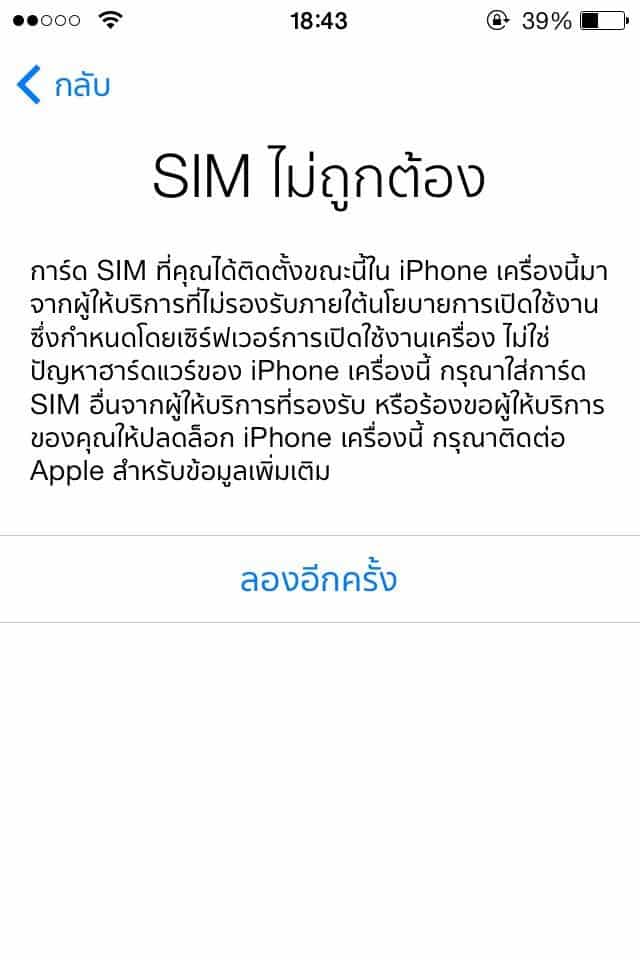Go back using the กลับ button
The width and height of the screenshot is (640, 960).
pyautogui.click(x=62, y=86)
